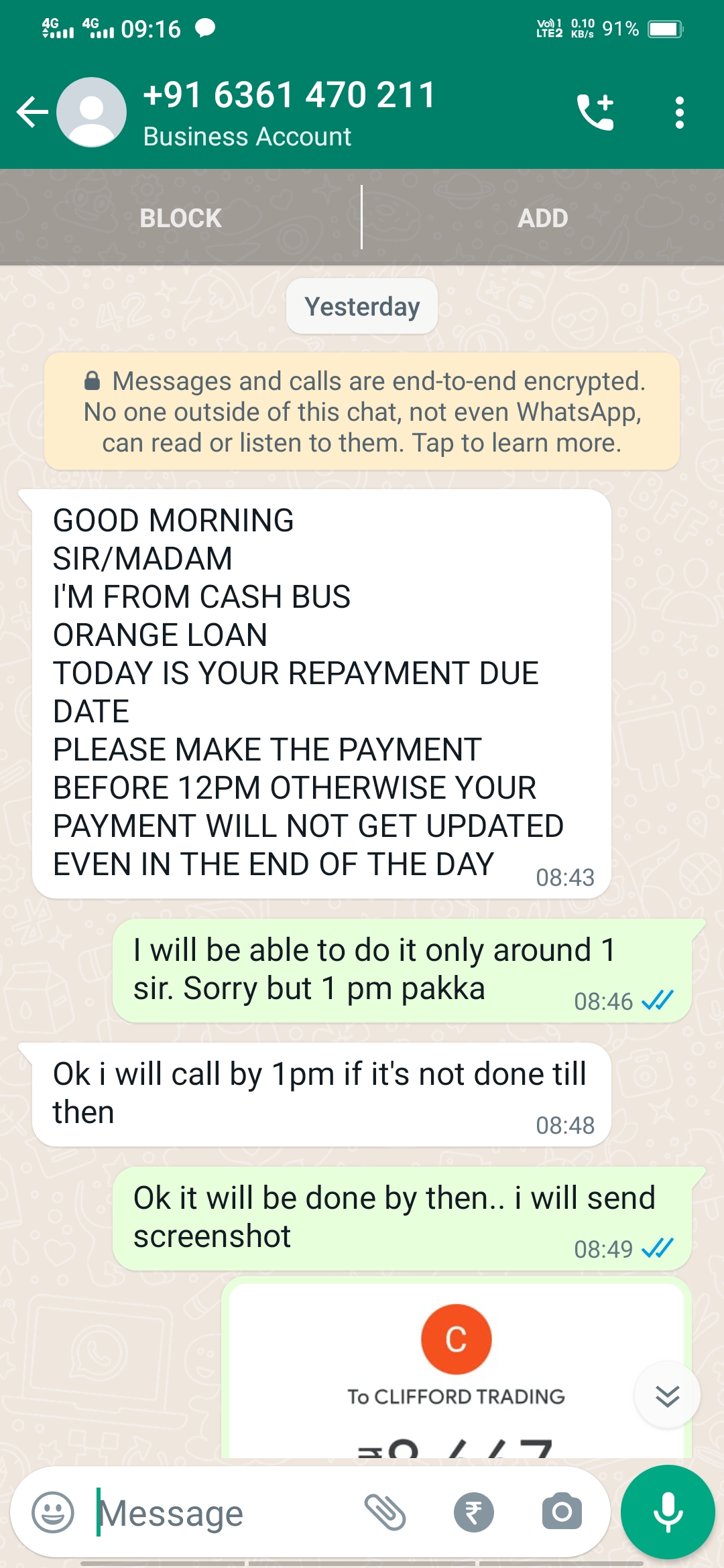
Task: Block this business account
Action: coord(180,218)
